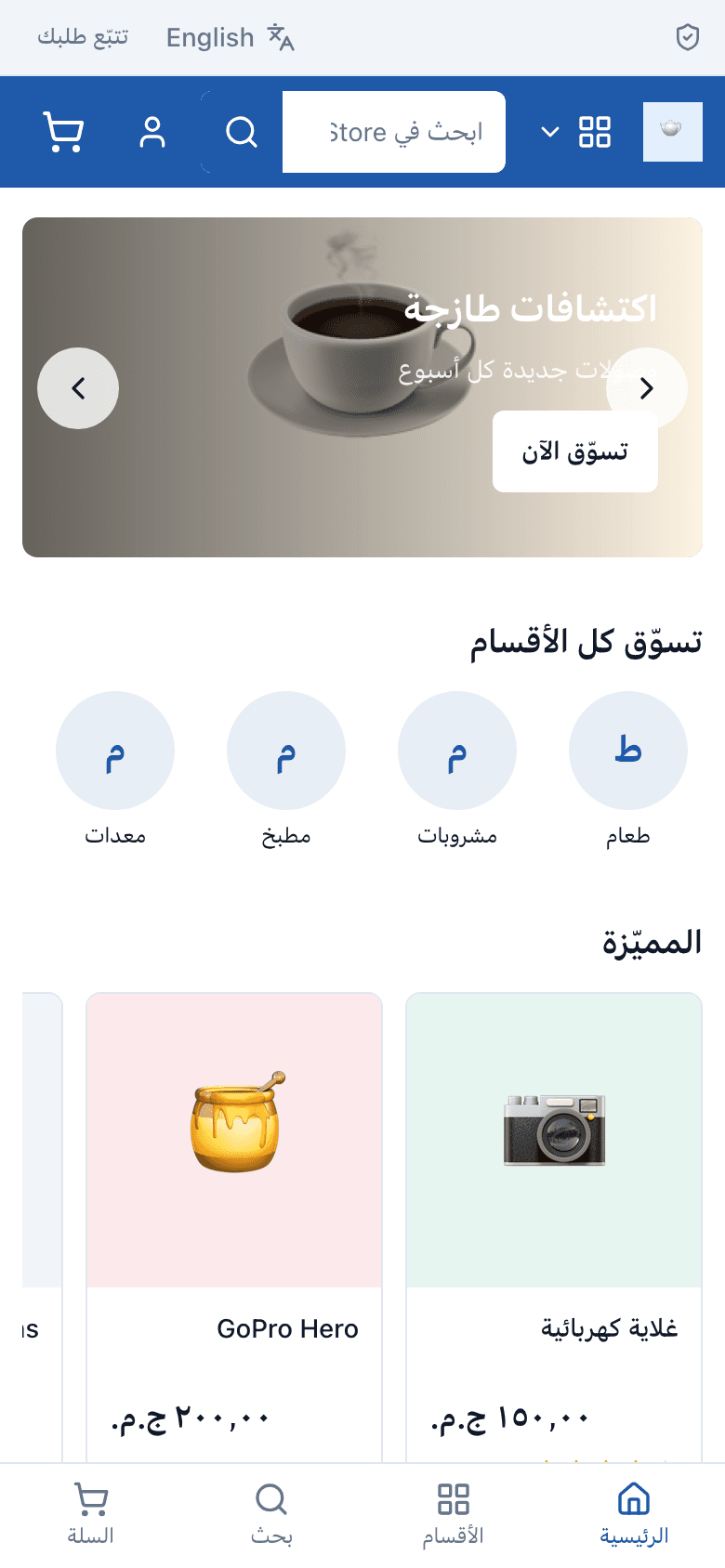
Task: Open the user account icon
Action: pos(152,132)
